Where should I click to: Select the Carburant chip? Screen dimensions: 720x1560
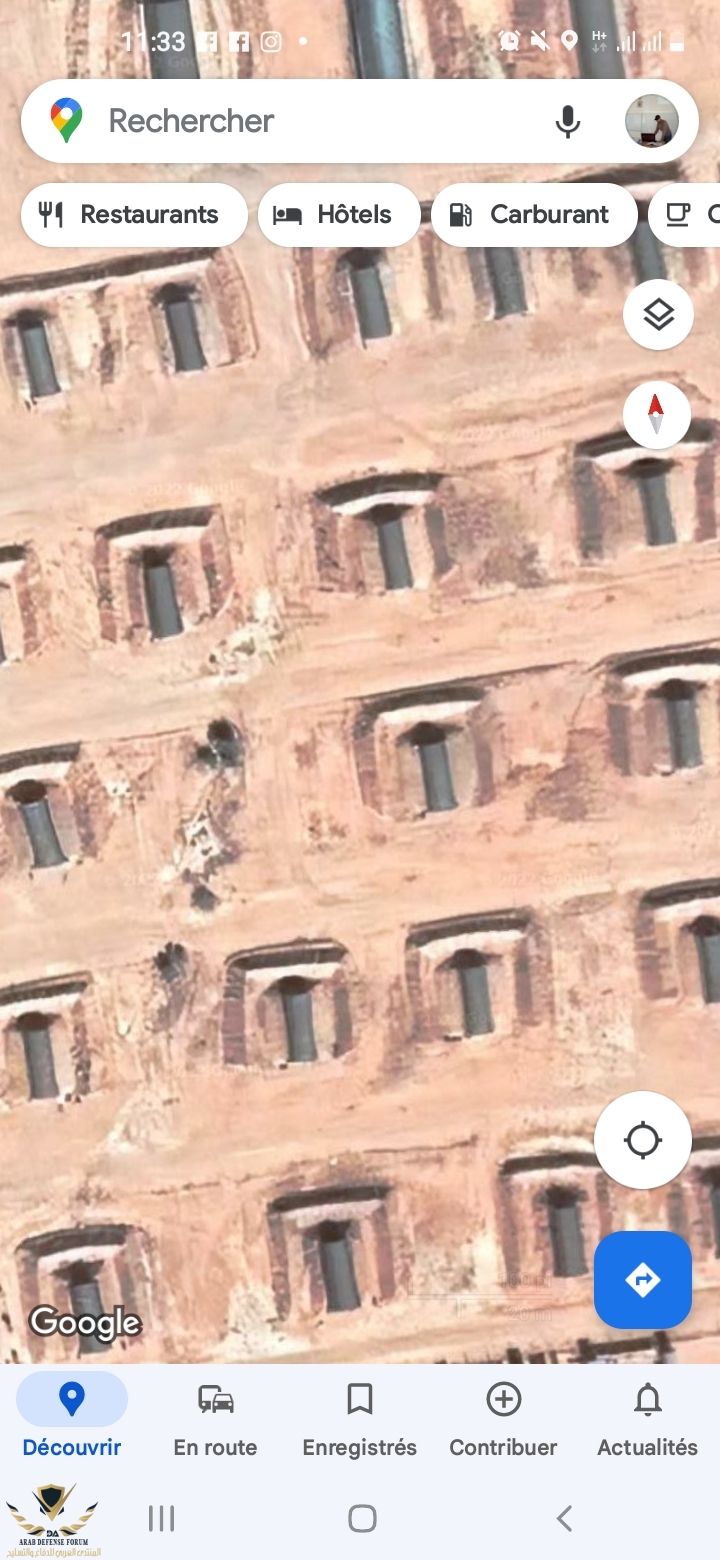click(x=533, y=214)
